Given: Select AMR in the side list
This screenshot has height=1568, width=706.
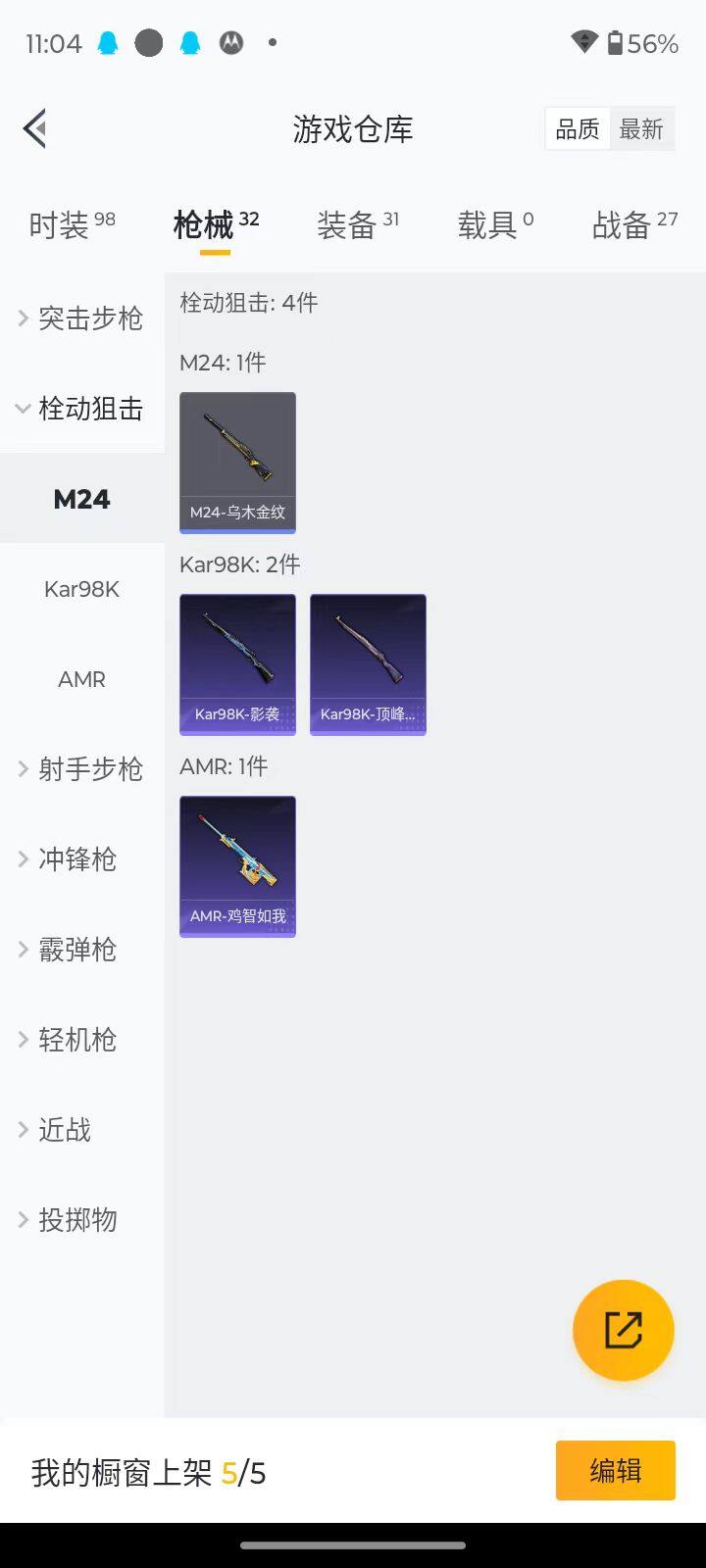Looking at the screenshot, I should 81,679.
